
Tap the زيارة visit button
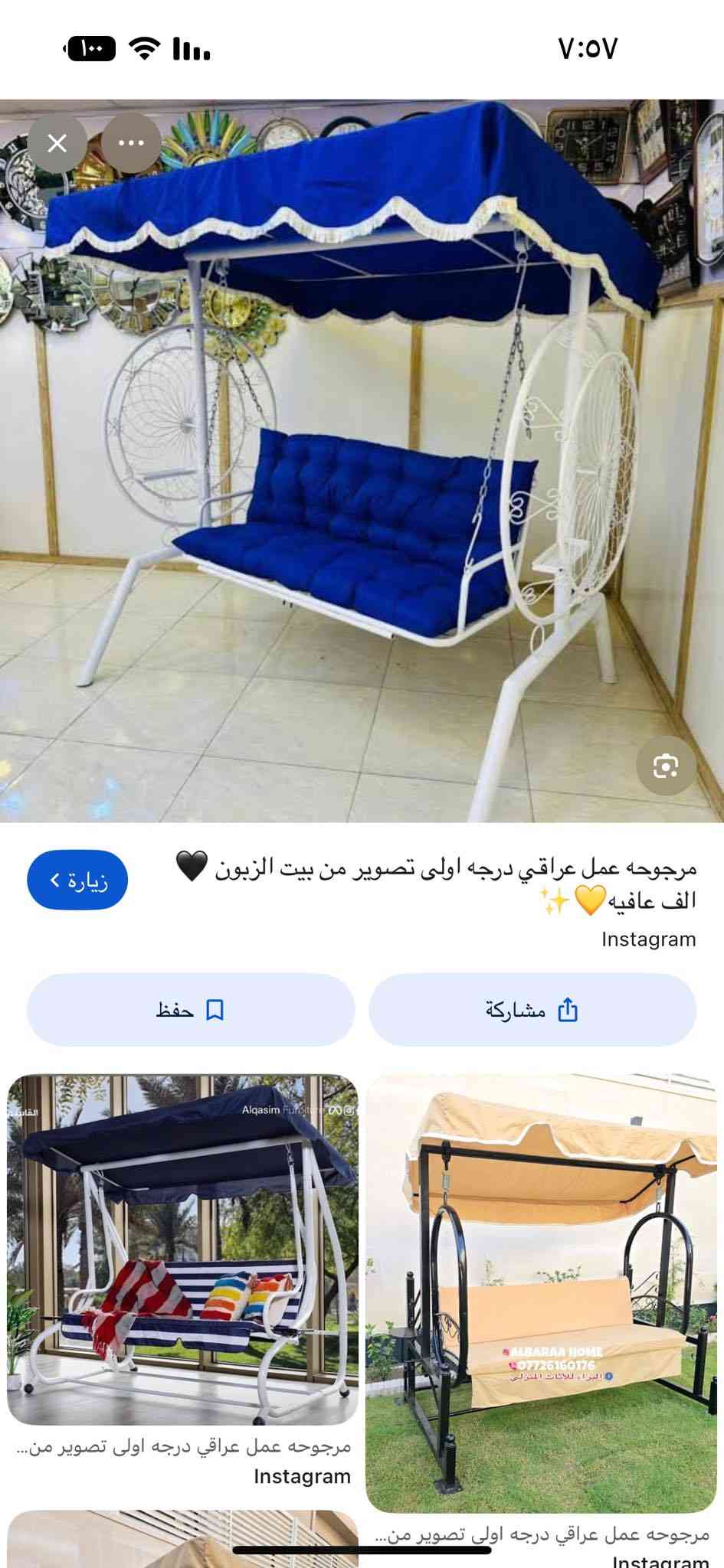click(77, 880)
